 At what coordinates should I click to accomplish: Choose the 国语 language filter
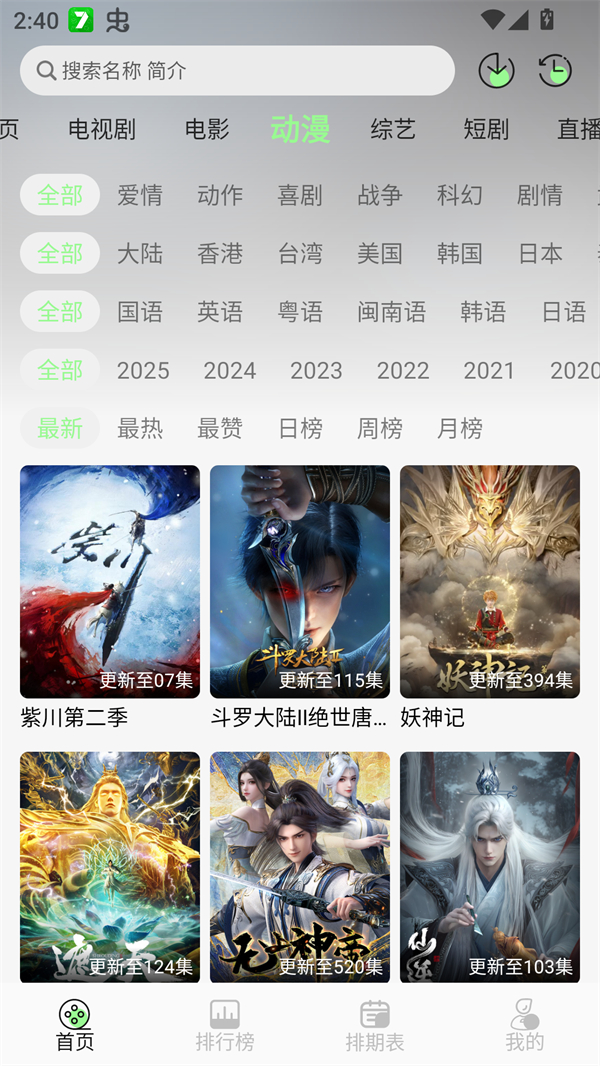140,312
